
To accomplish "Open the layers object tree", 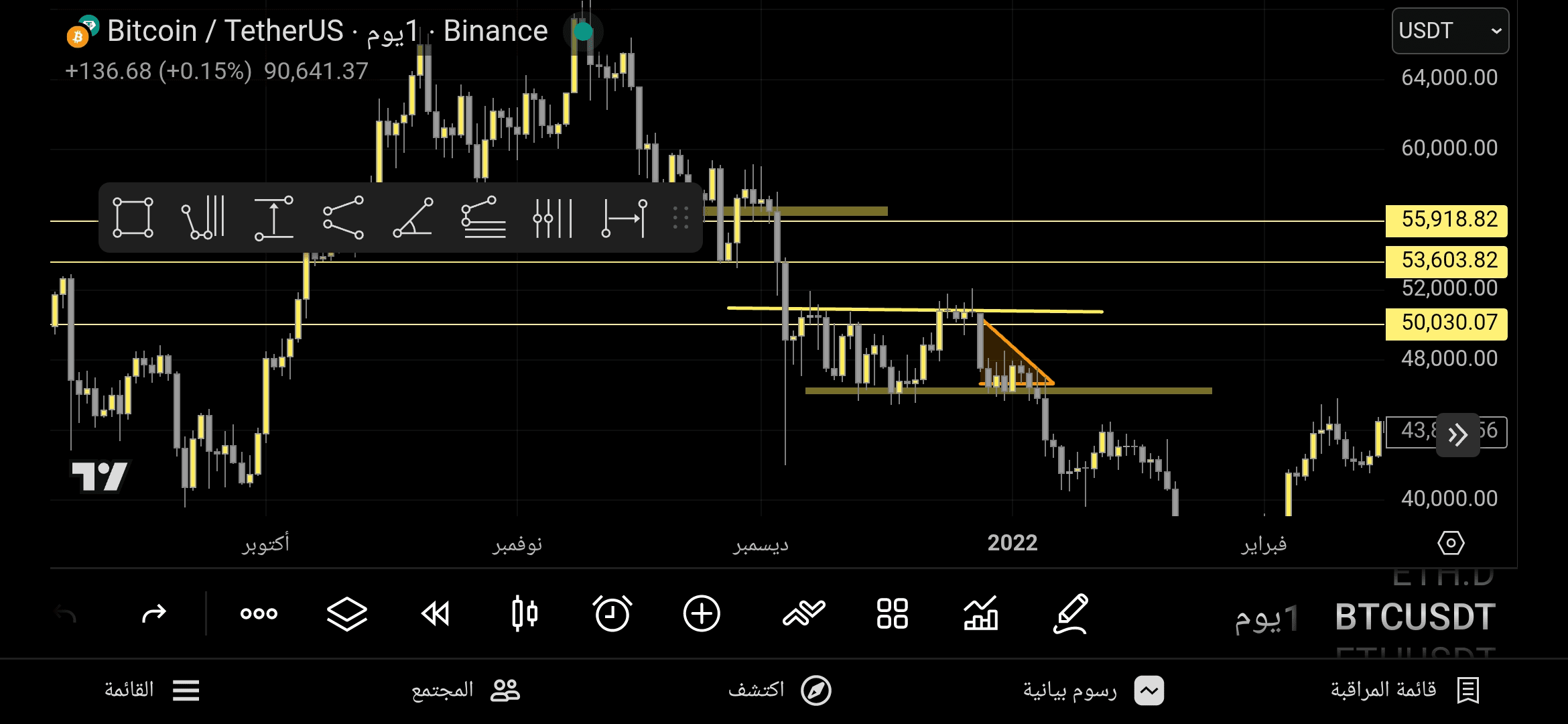I will tap(346, 613).
